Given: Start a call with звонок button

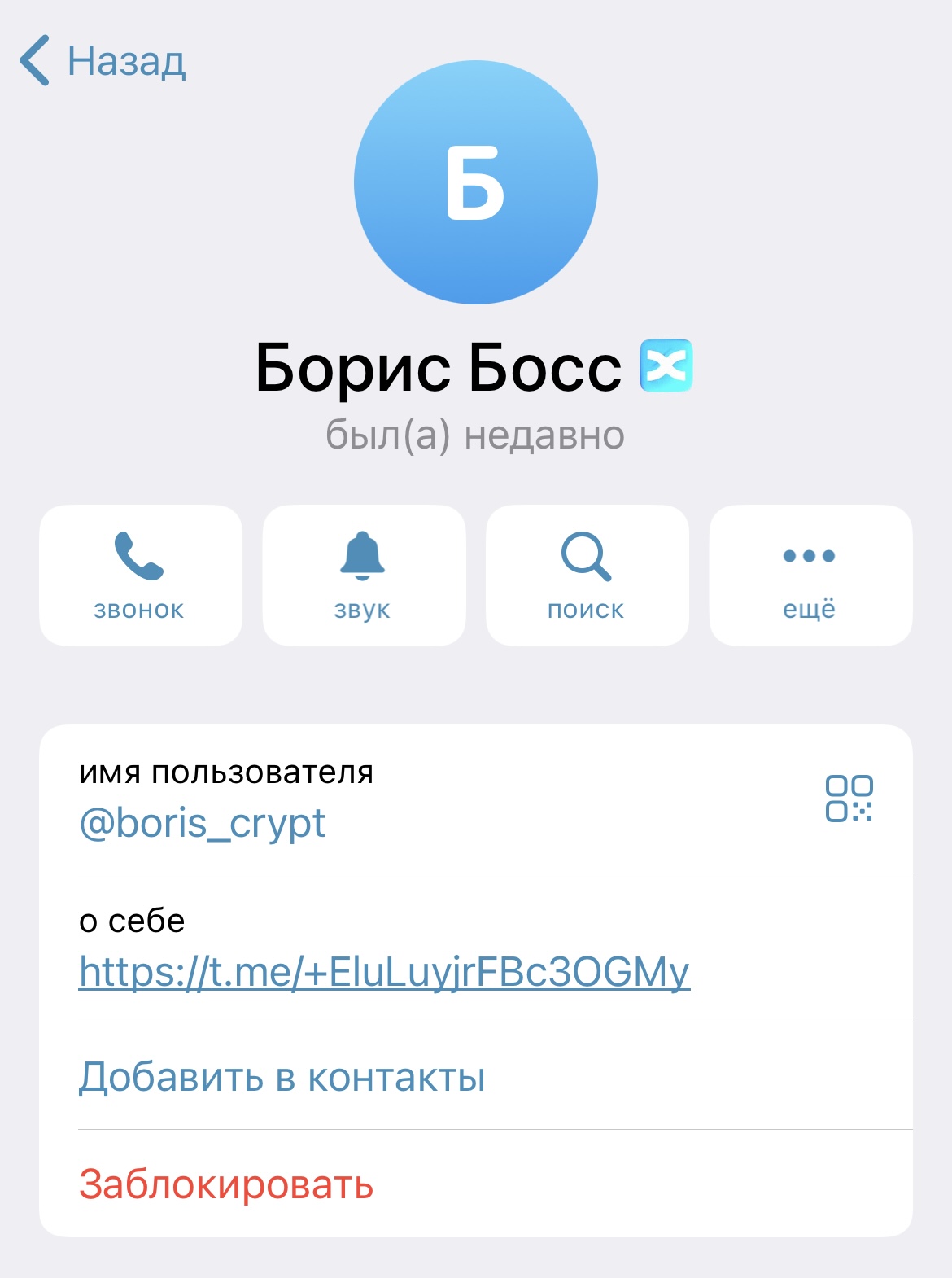Looking at the screenshot, I should pyautogui.click(x=140, y=575).
